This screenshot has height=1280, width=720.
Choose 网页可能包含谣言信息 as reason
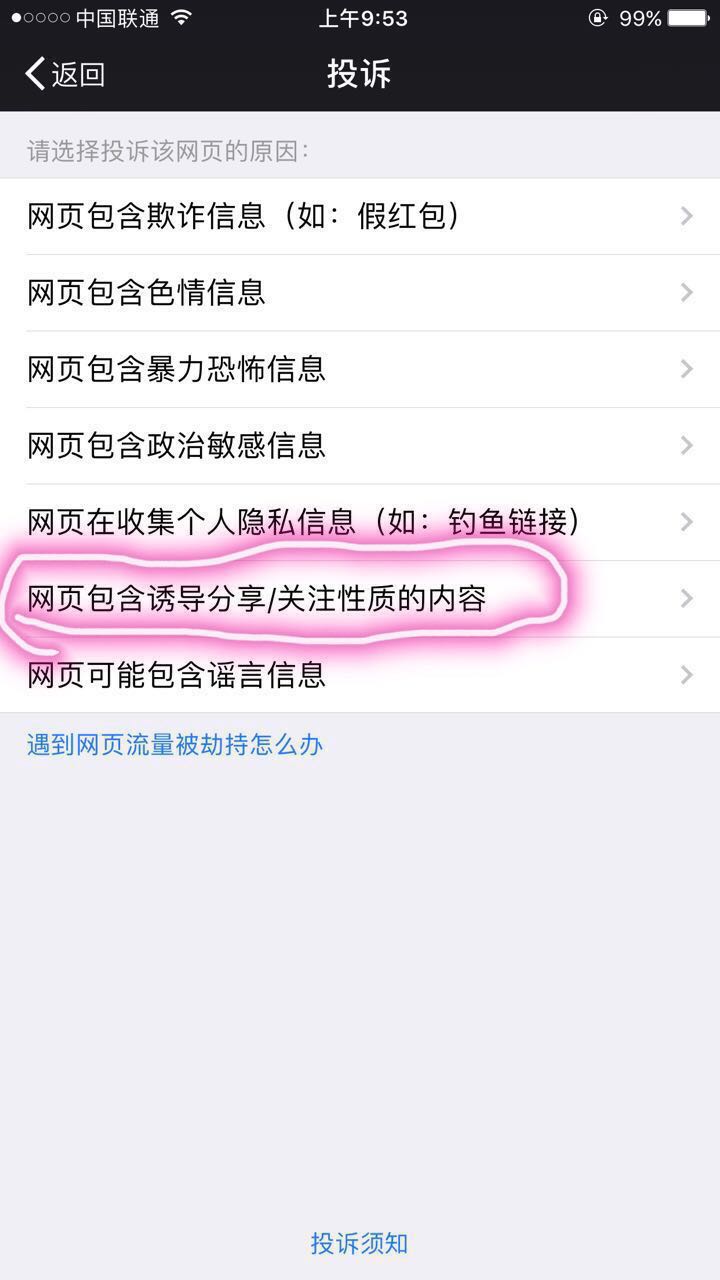[x=360, y=675]
